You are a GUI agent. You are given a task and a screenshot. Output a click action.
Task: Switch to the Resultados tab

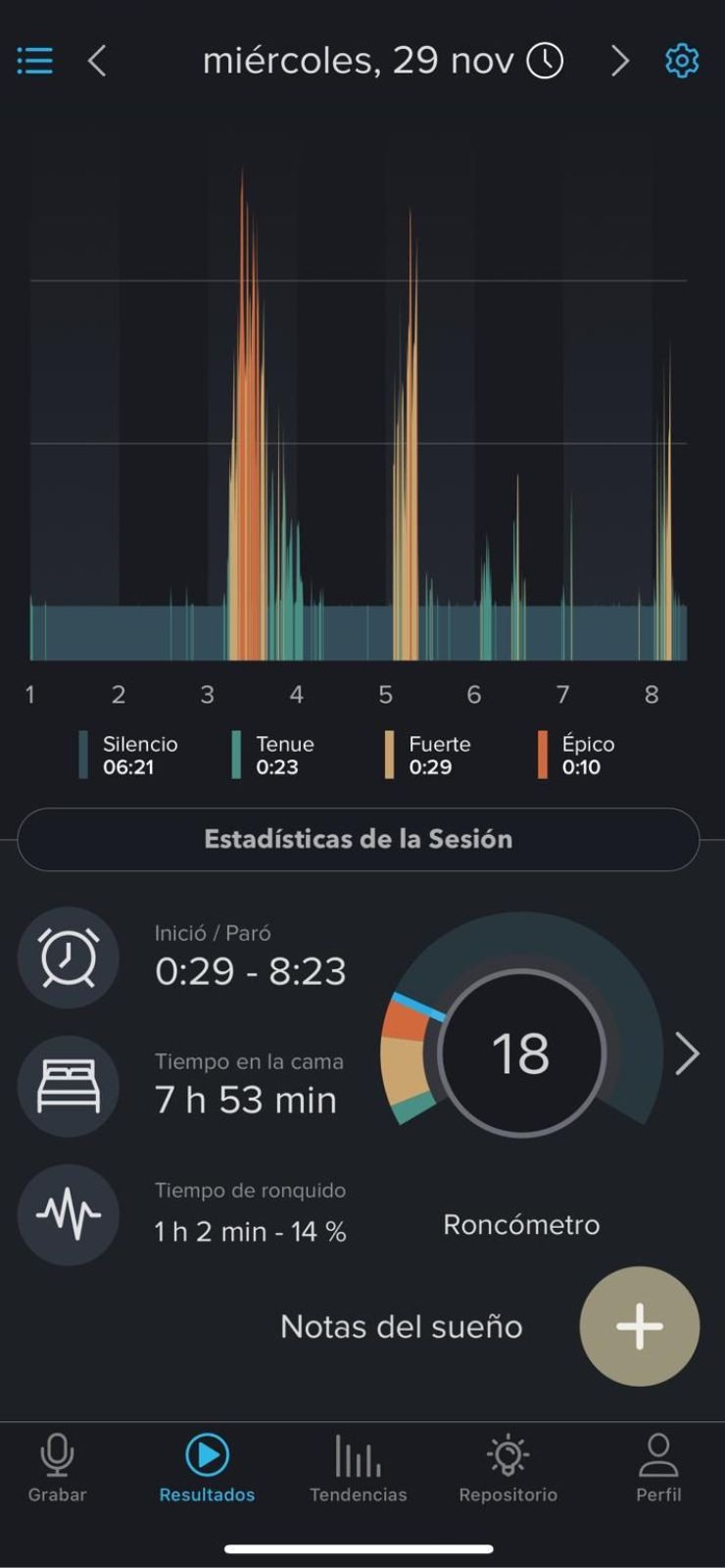pos(205,1455)
